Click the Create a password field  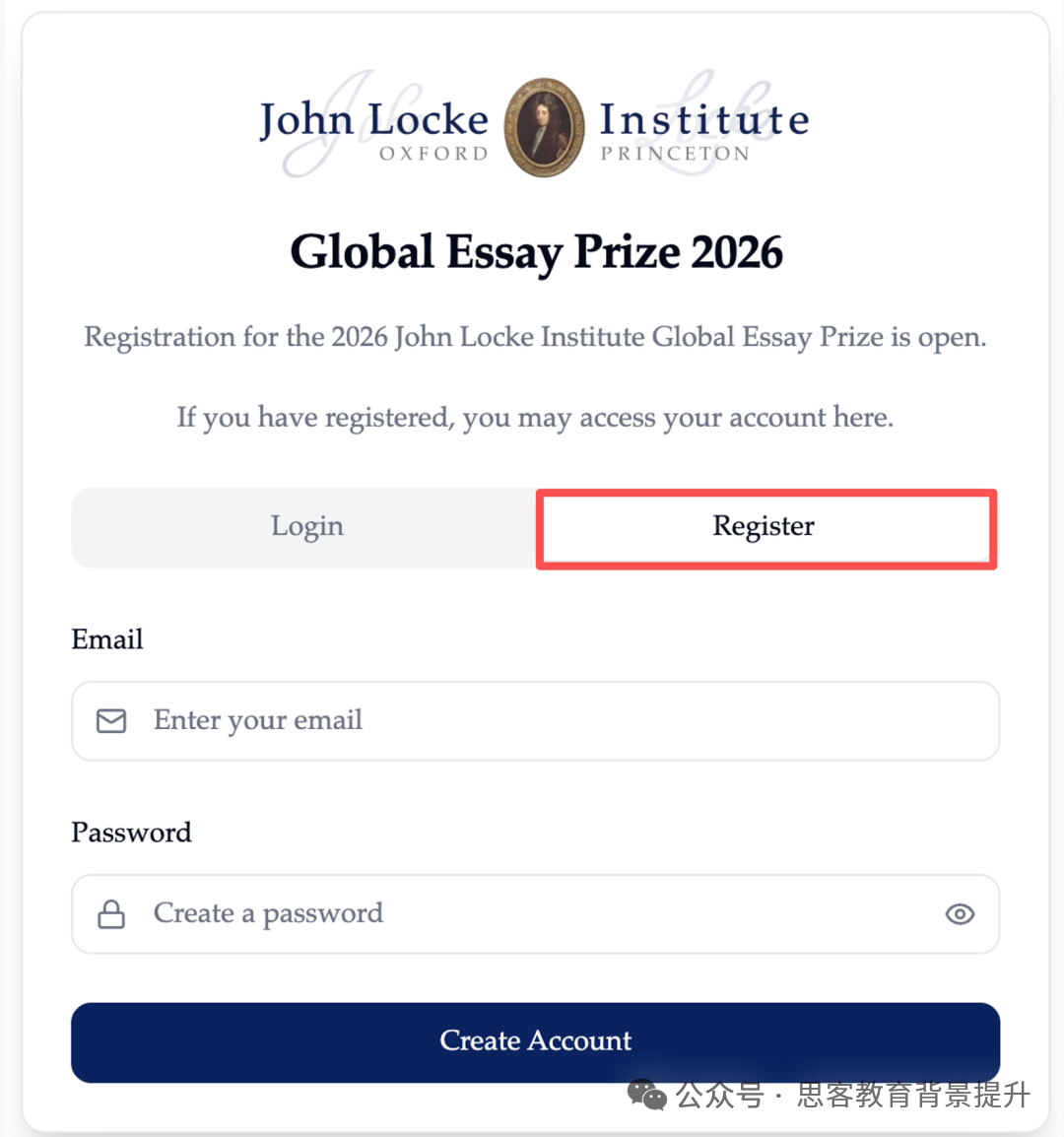[535, 913]
